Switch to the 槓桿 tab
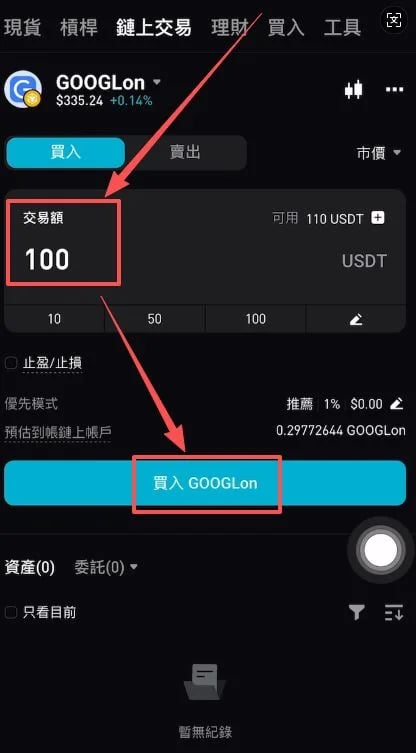 point(78,27)
